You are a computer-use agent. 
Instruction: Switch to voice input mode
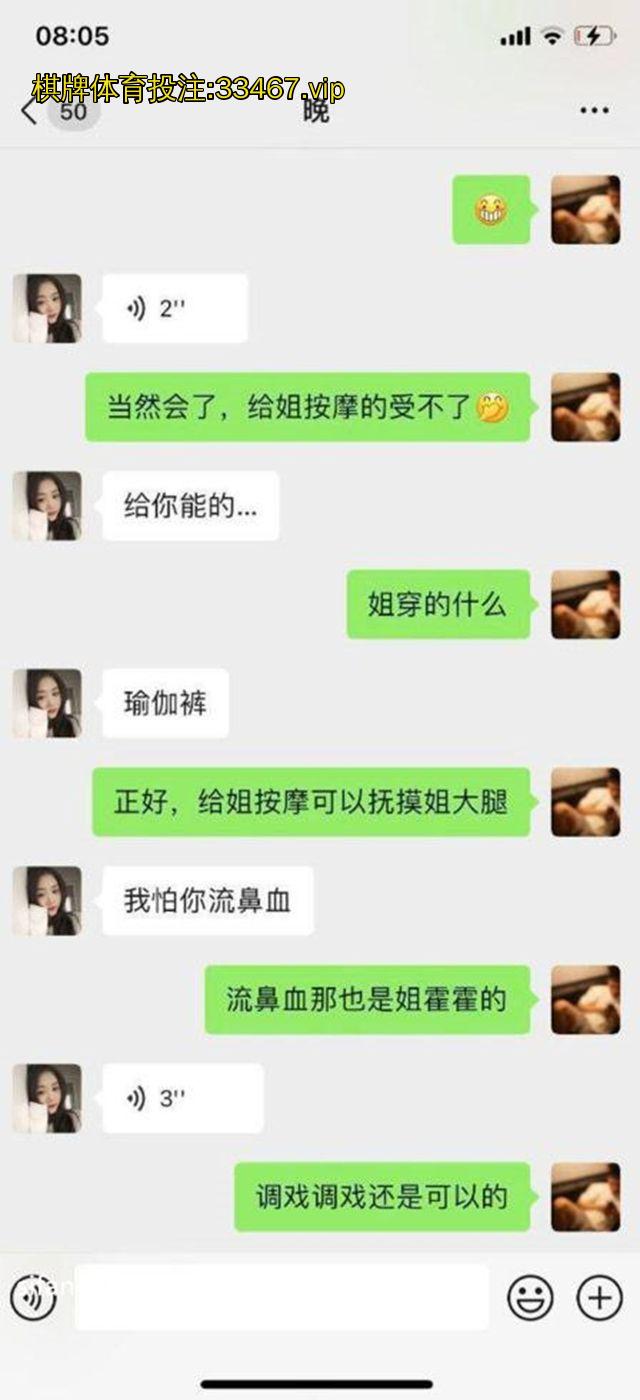point(33,1298)
